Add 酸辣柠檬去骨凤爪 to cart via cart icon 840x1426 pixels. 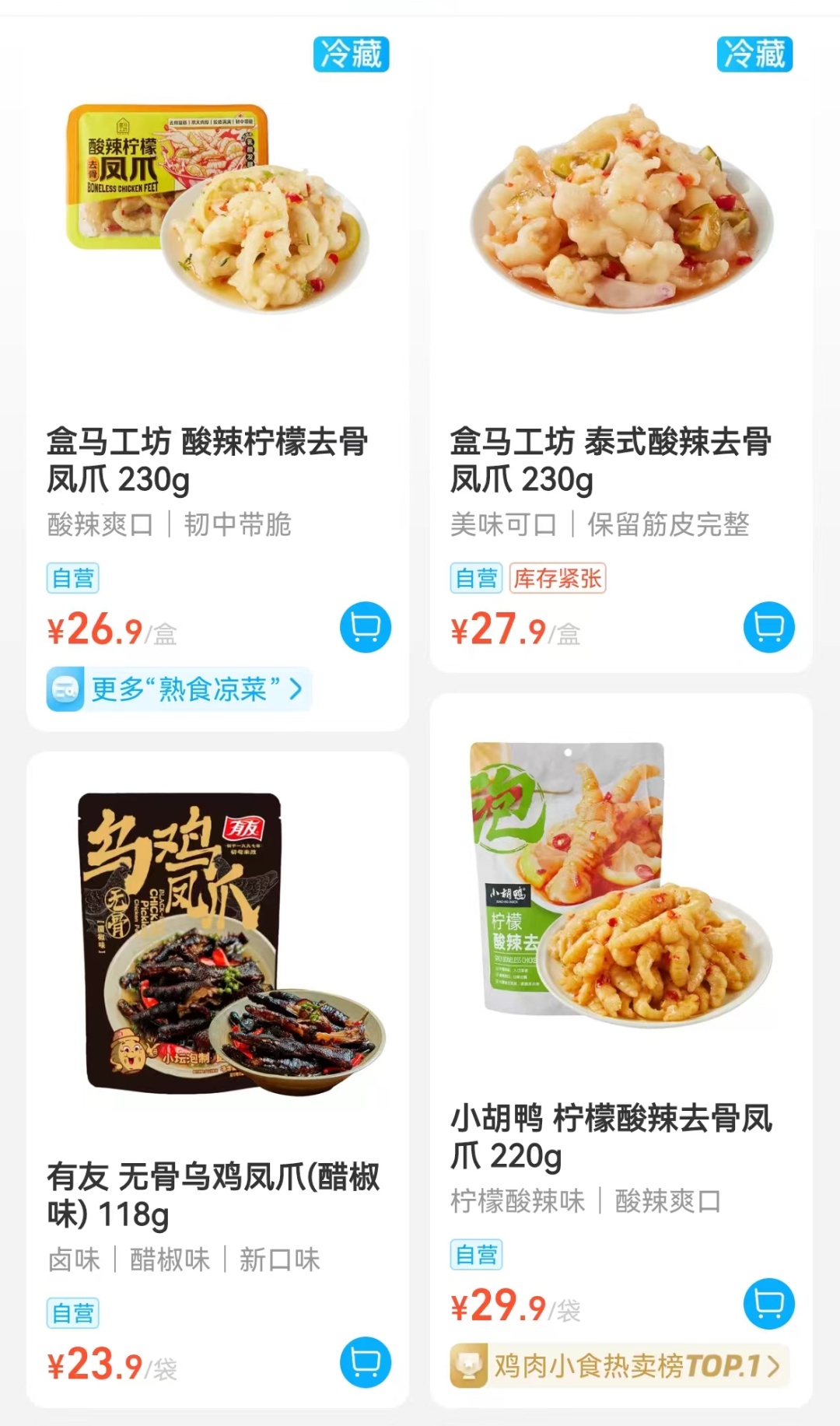coord(364,627)
